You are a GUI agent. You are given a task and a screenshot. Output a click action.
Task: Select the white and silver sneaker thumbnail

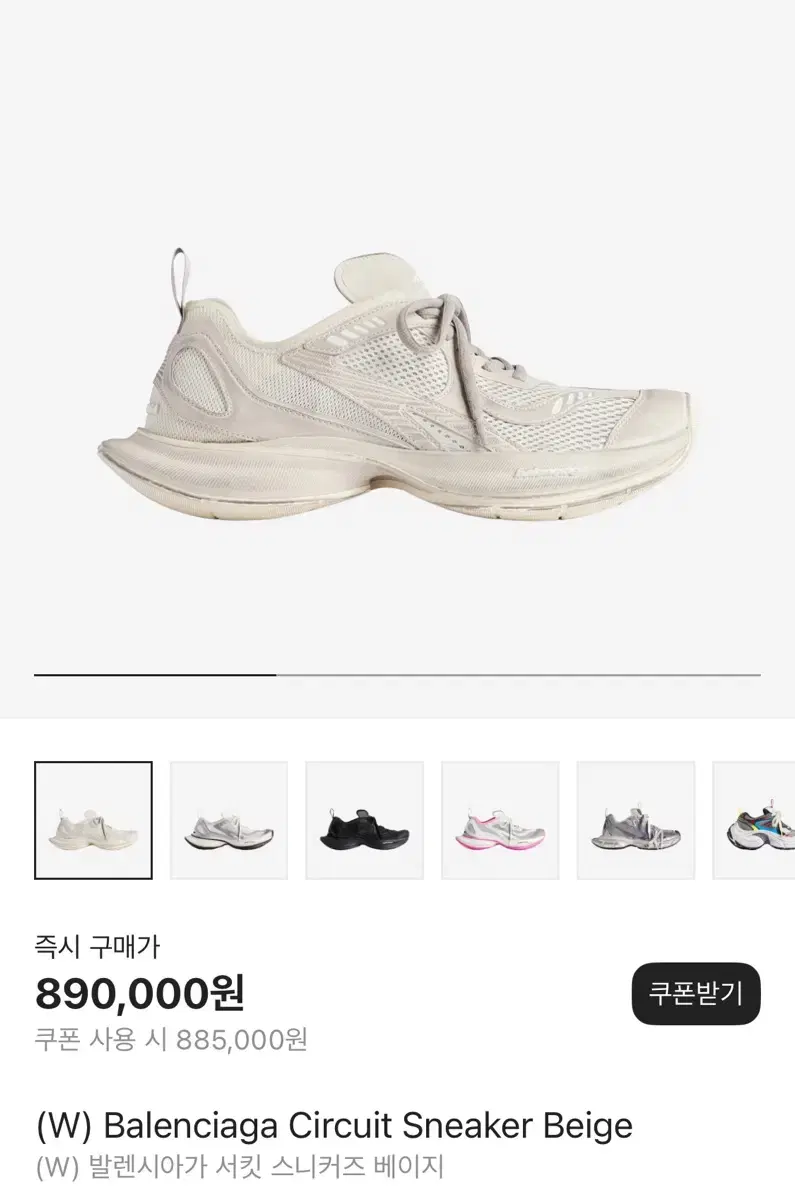(x=229, y=820)
